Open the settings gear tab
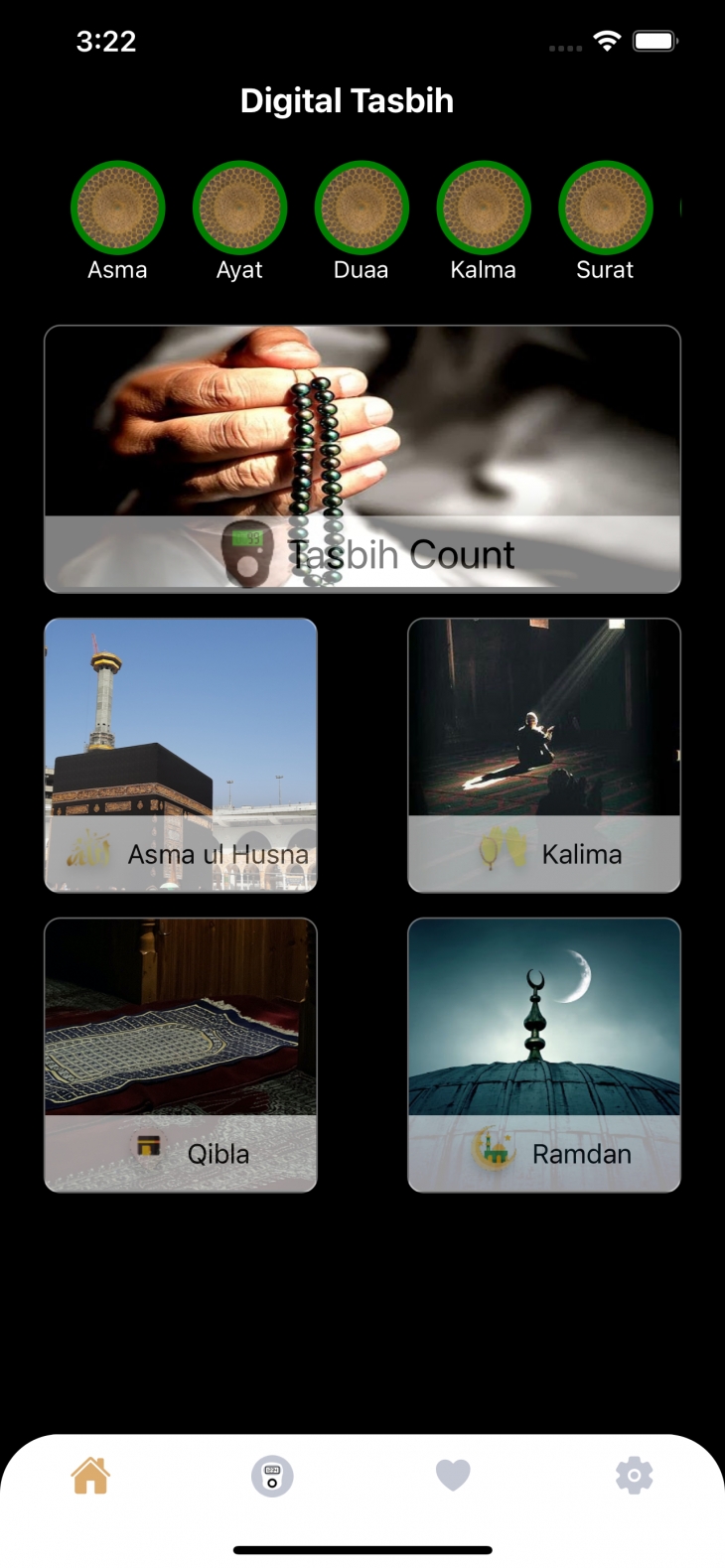725x1568 pixels. pyautogui.click(x=635, y=1476)
